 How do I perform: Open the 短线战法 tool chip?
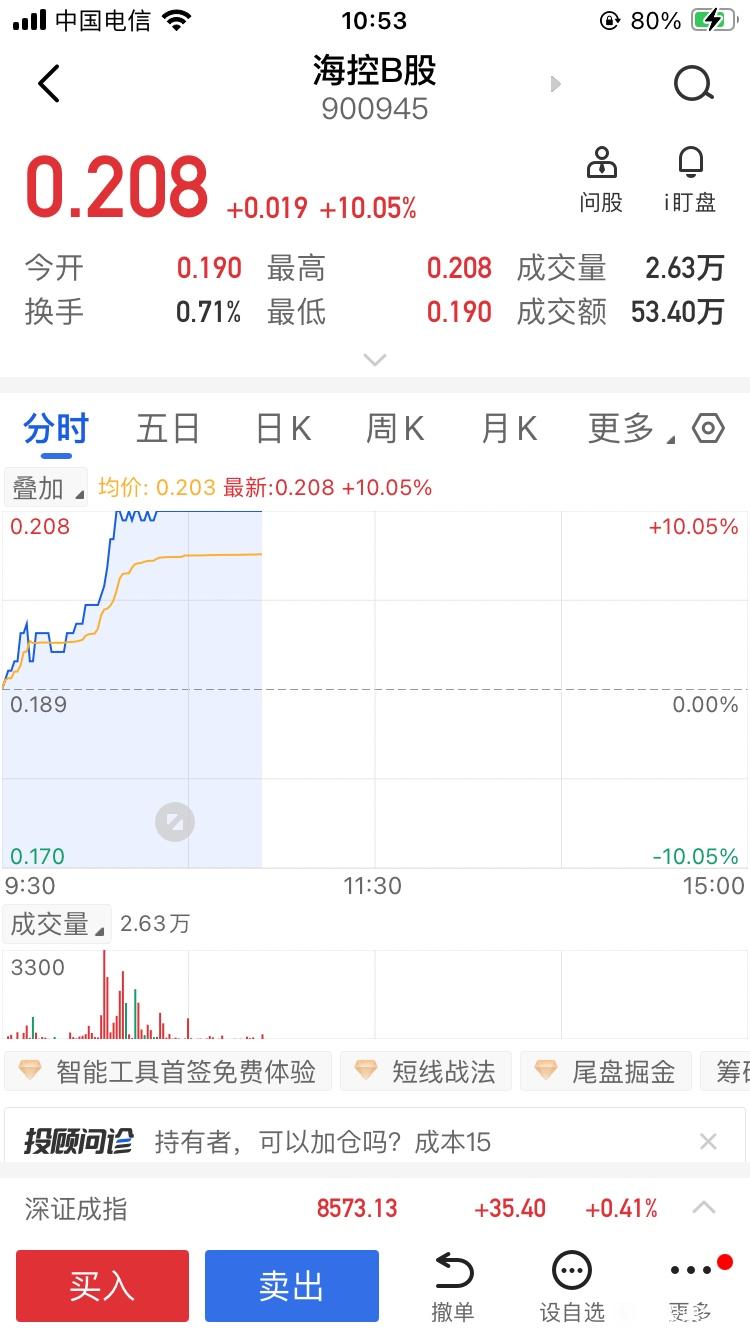(x=426, y=1072)
